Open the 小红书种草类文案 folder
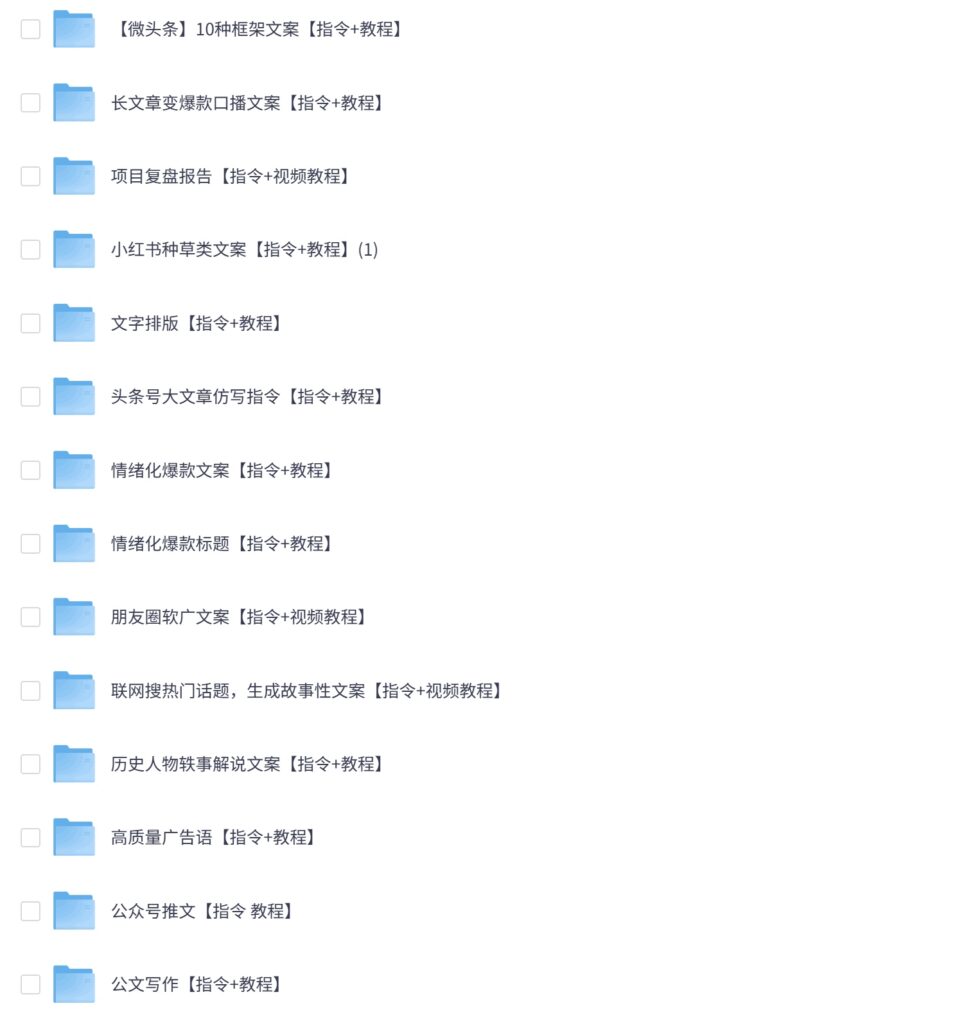The width and height of the screenshot is (964, 1024). pos(244,250)
